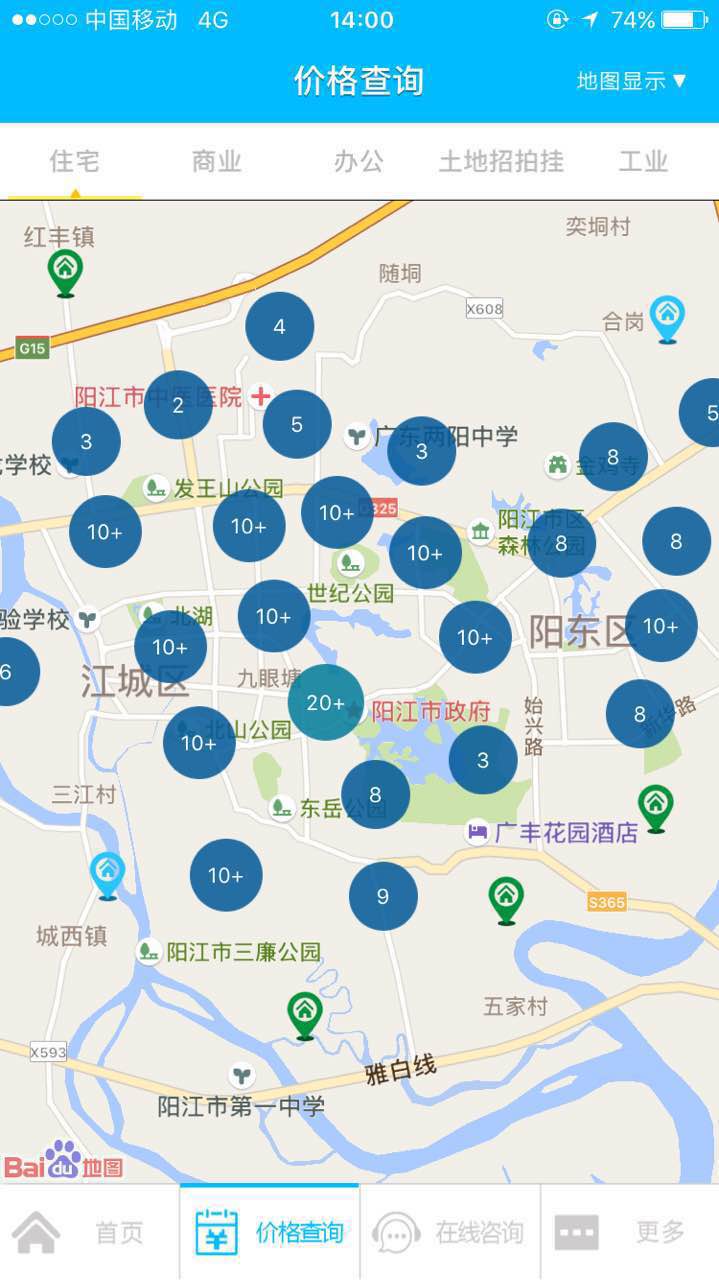Select the 价格查询 bottom tab
This screenshot has width=719, height=1280.
270,1232
